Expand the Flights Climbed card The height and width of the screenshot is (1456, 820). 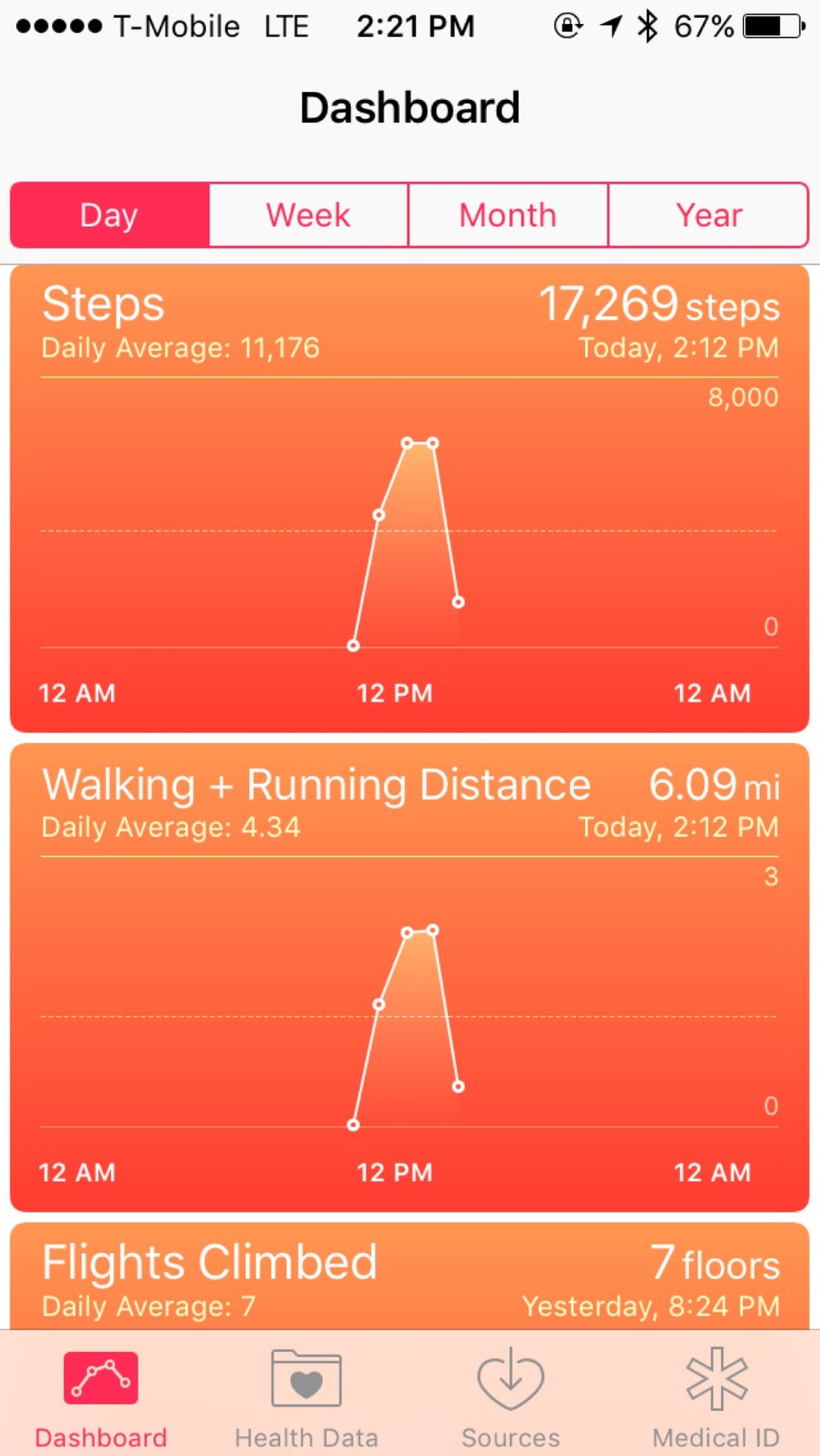(410, 1272)
